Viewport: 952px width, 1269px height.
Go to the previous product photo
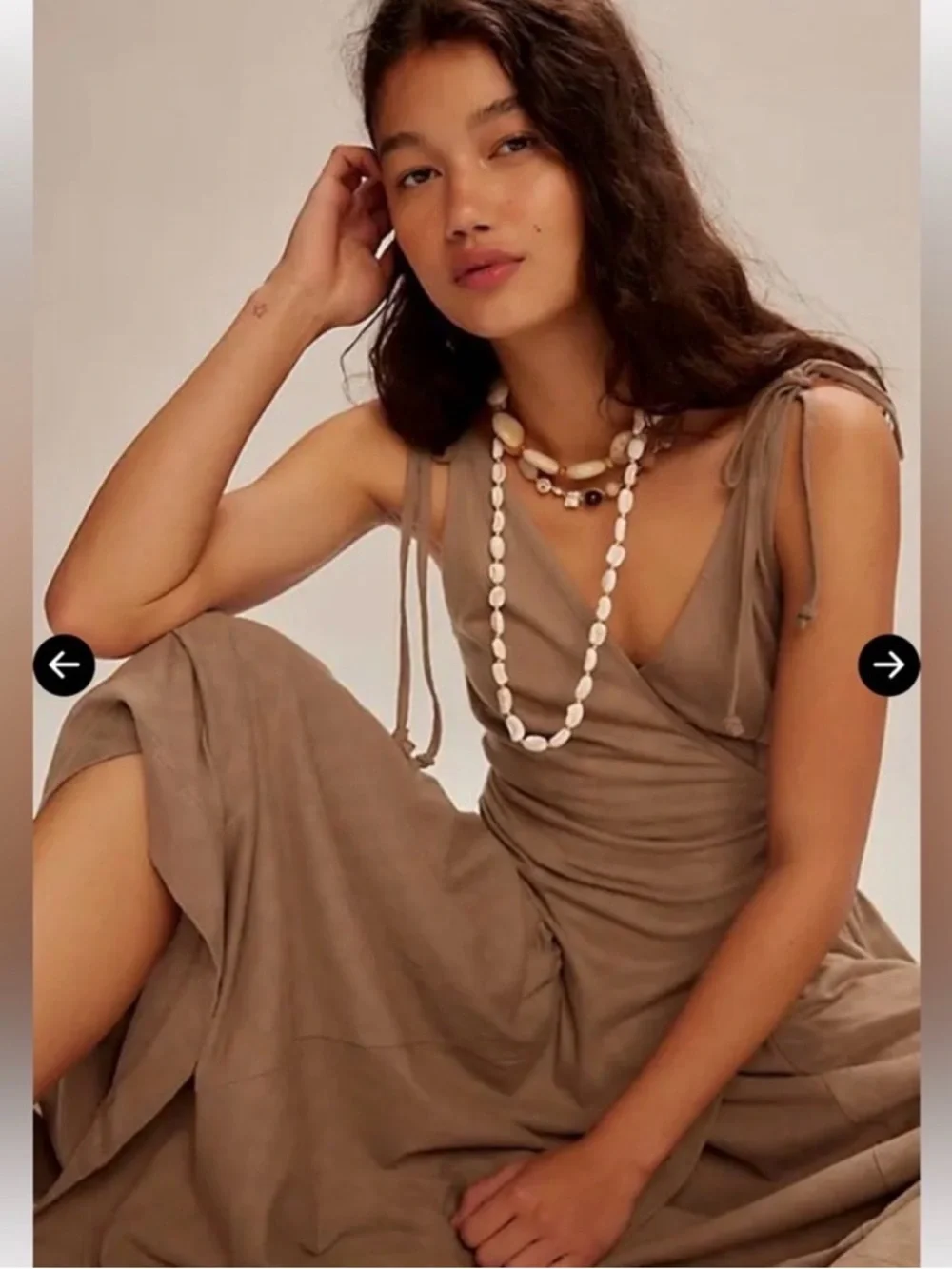click(x=64, y=664)
